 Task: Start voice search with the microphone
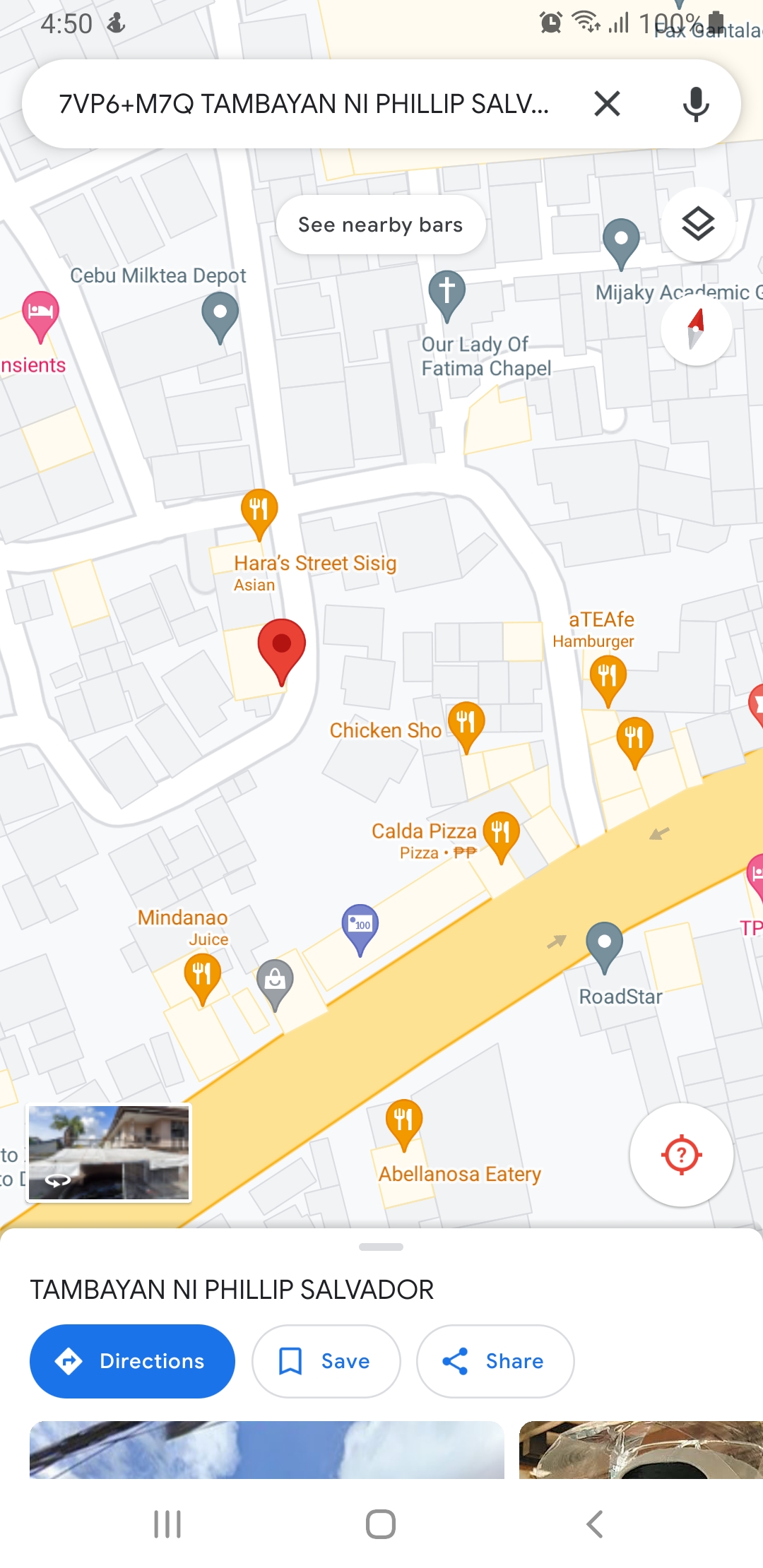click(695, 104)
